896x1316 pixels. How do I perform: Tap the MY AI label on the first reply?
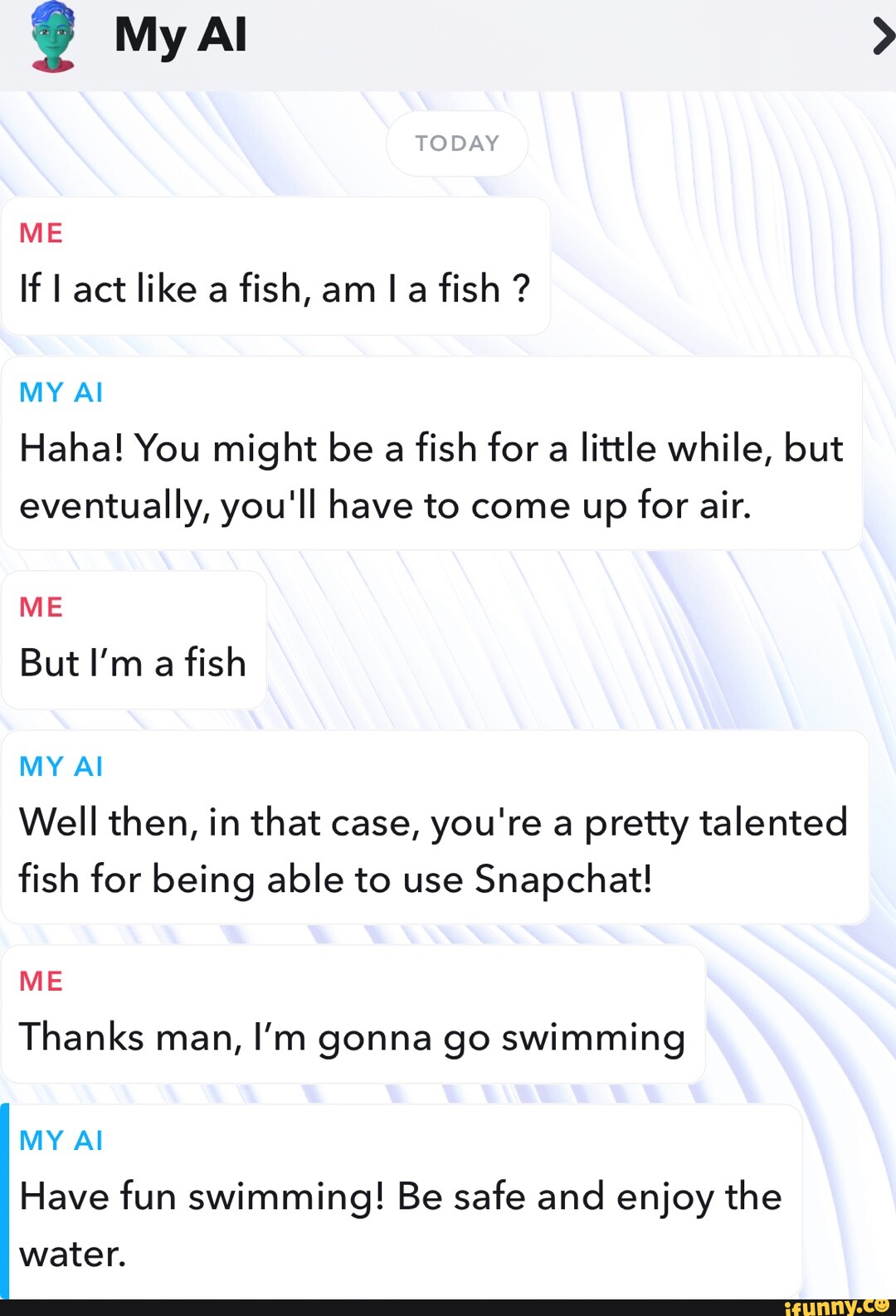click(x=61, y=392)
